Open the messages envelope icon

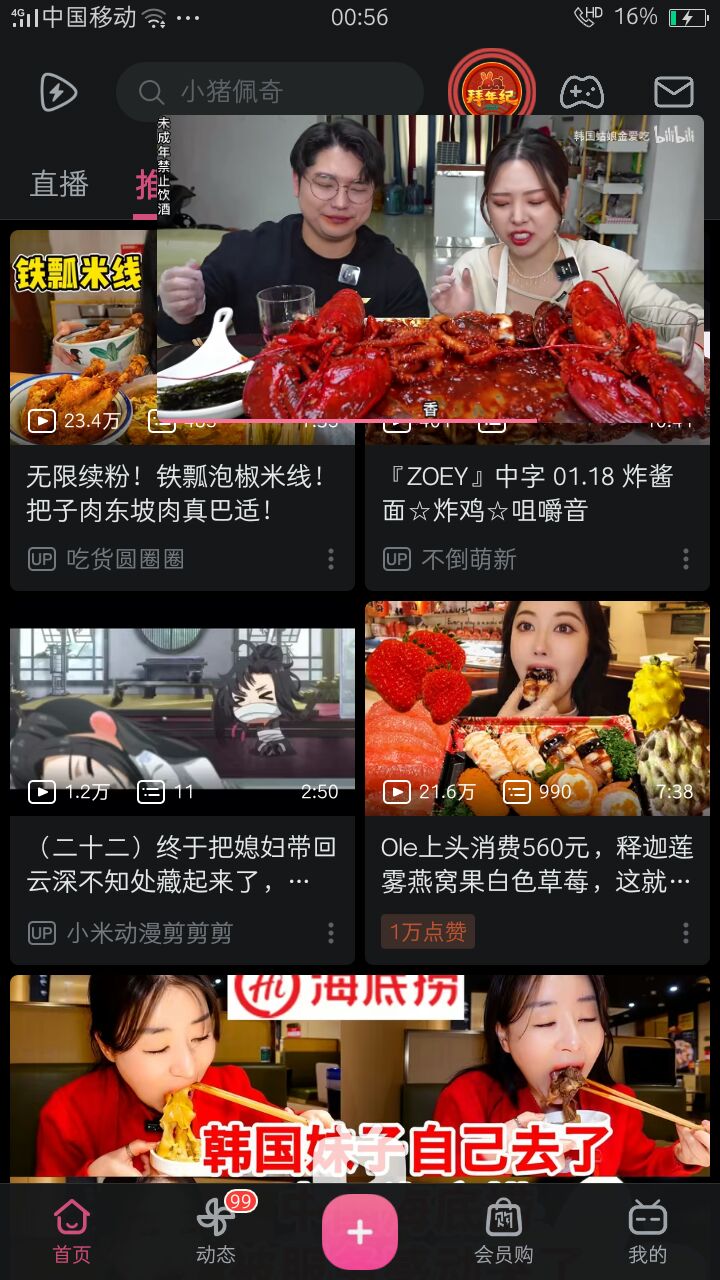(673, 92)
